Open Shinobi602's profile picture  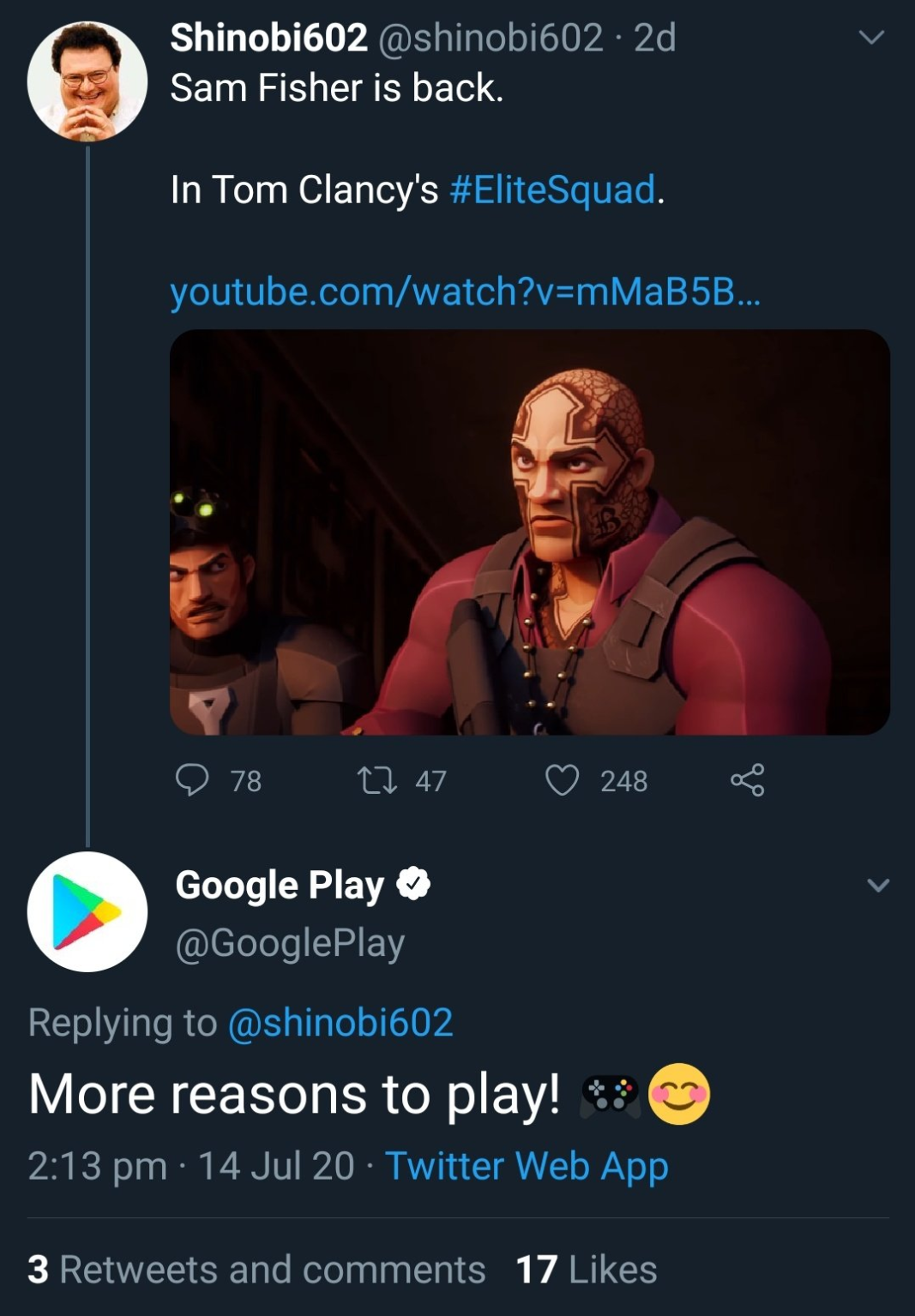[87, 82]
